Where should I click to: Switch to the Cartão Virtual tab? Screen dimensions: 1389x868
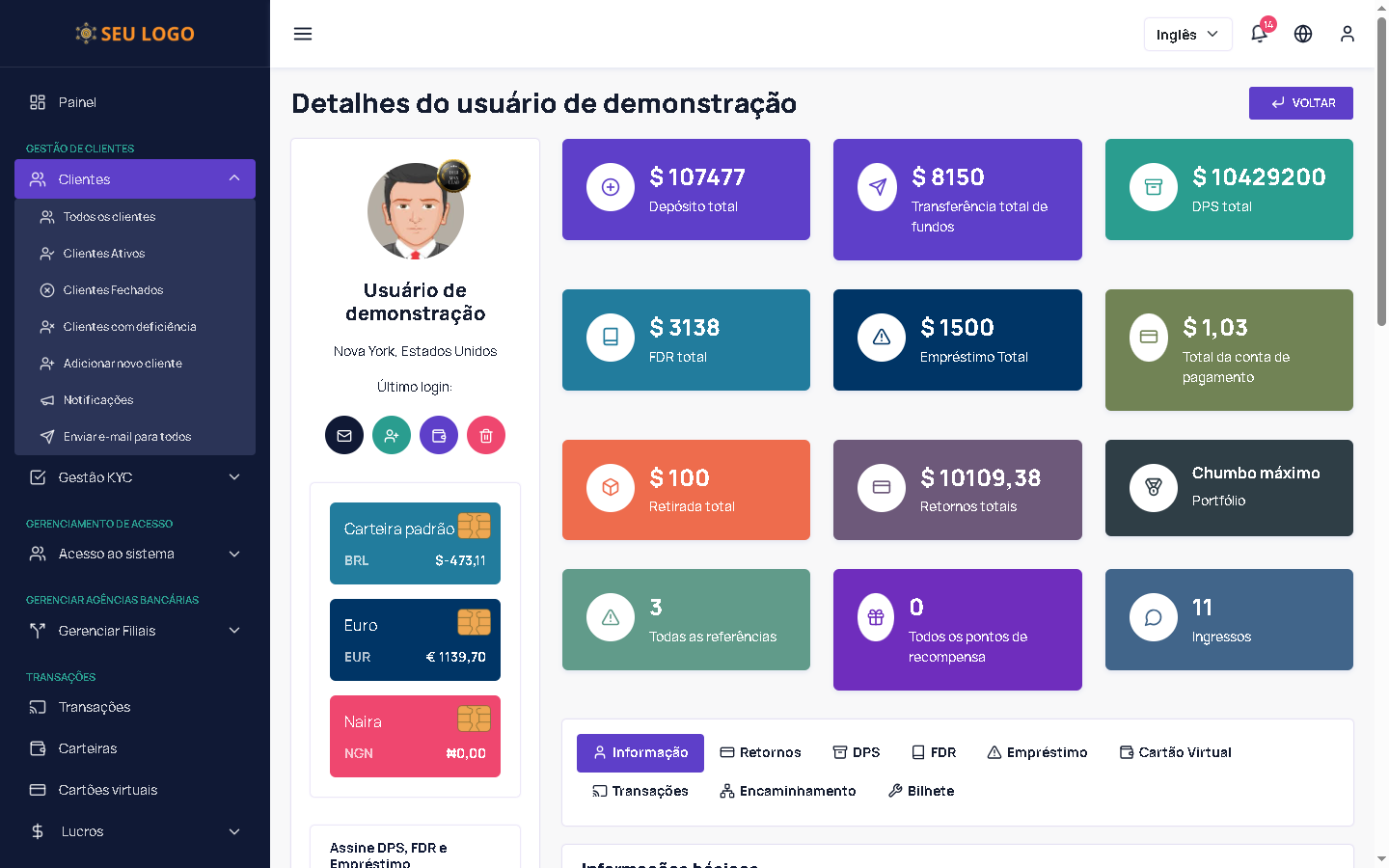point(1175,752)
